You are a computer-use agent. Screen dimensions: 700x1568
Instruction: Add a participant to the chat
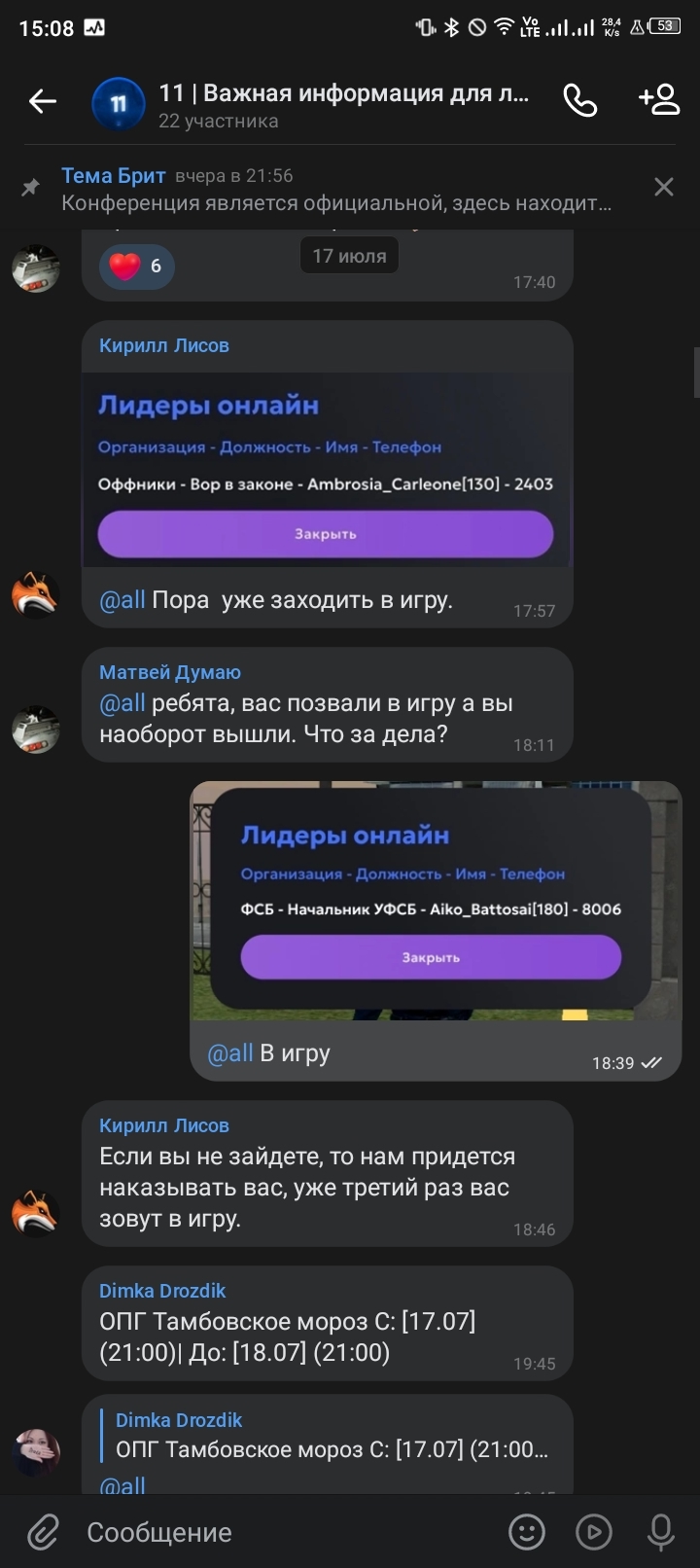tap(658, 99)
